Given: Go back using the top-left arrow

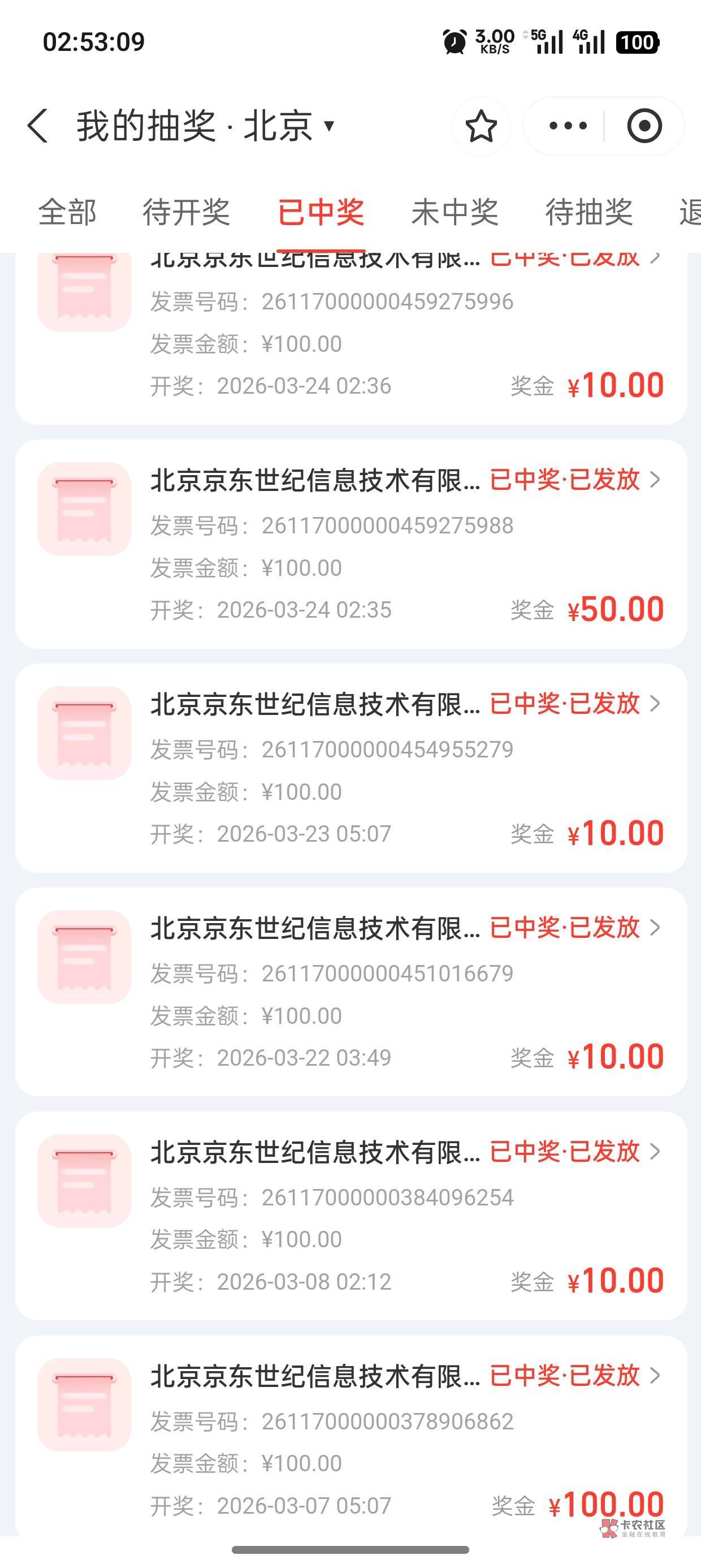Looking at the screenshot, I should (38, 126).
